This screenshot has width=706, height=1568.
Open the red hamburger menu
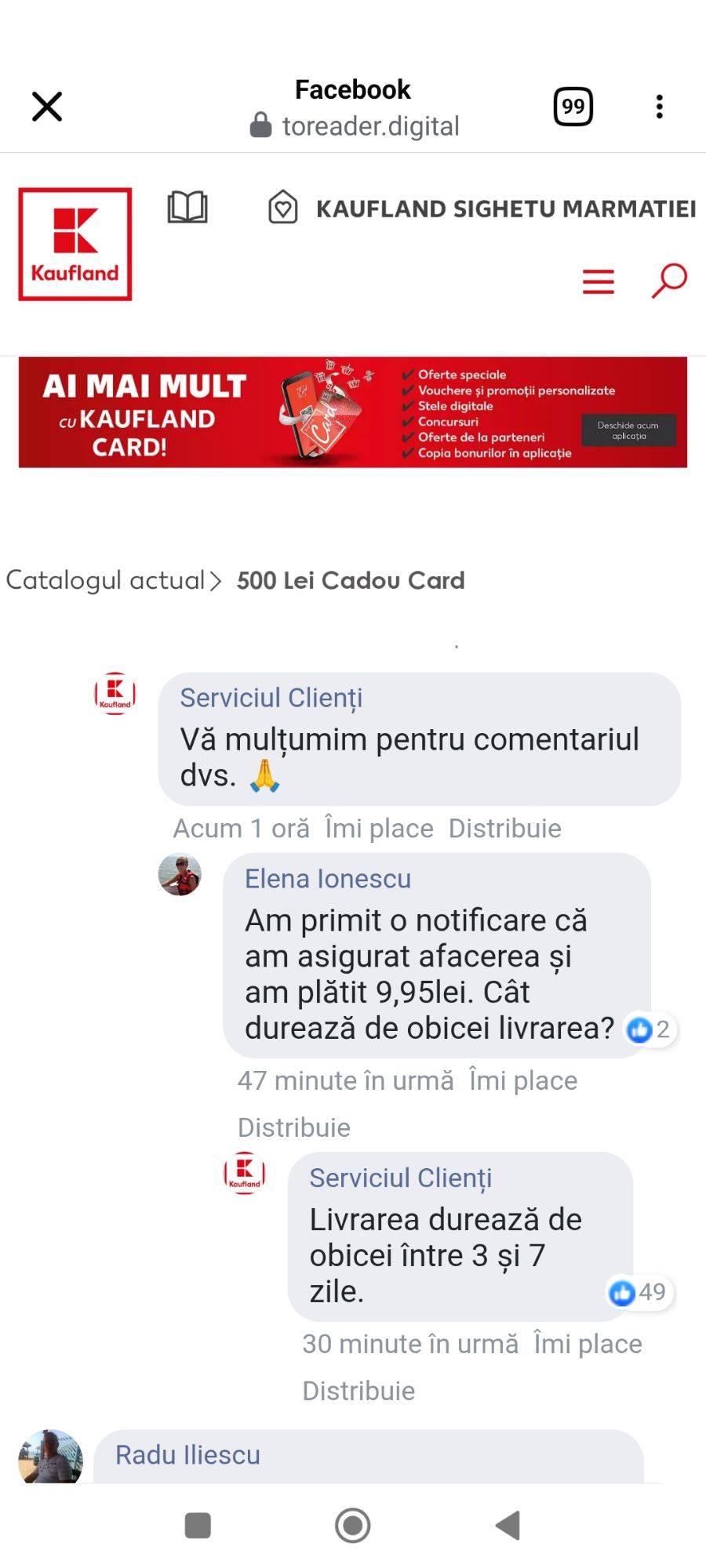pyautogui.click(x=598, y=281)
